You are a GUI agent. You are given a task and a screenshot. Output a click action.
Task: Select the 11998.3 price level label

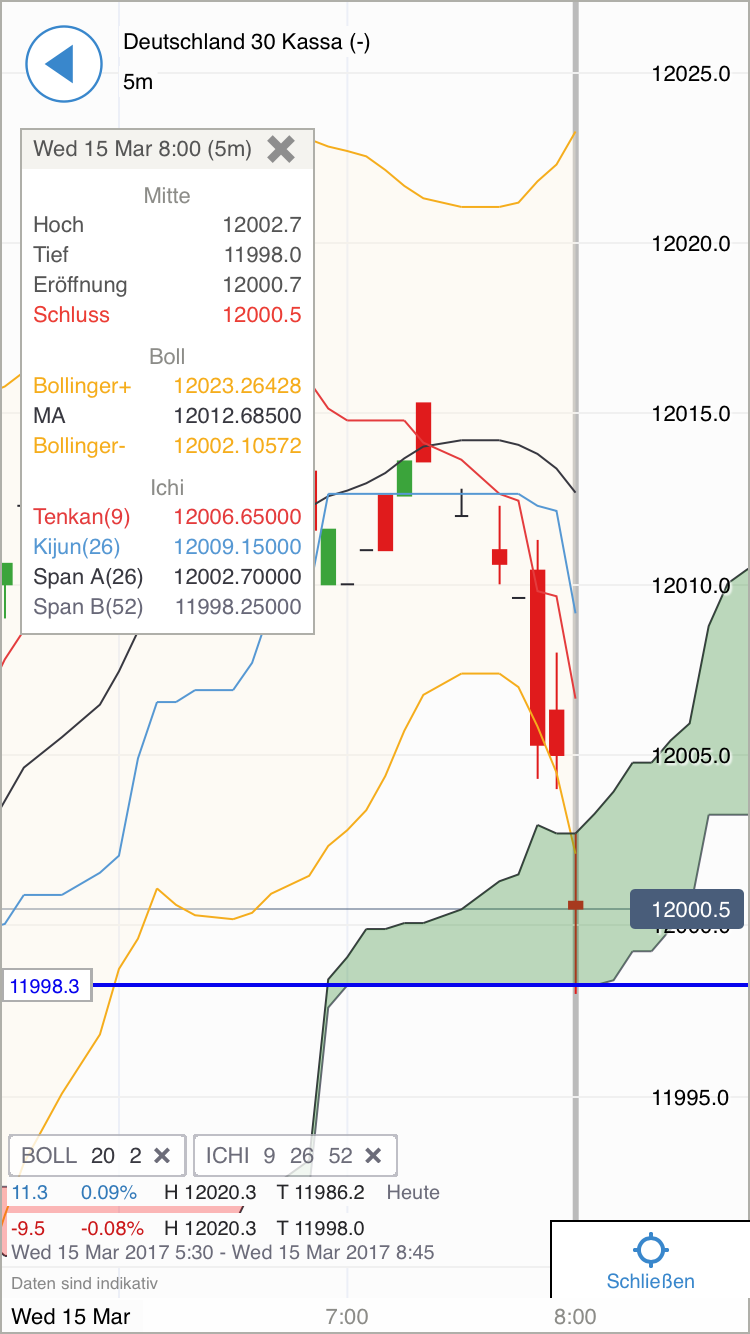click(44, 986)
